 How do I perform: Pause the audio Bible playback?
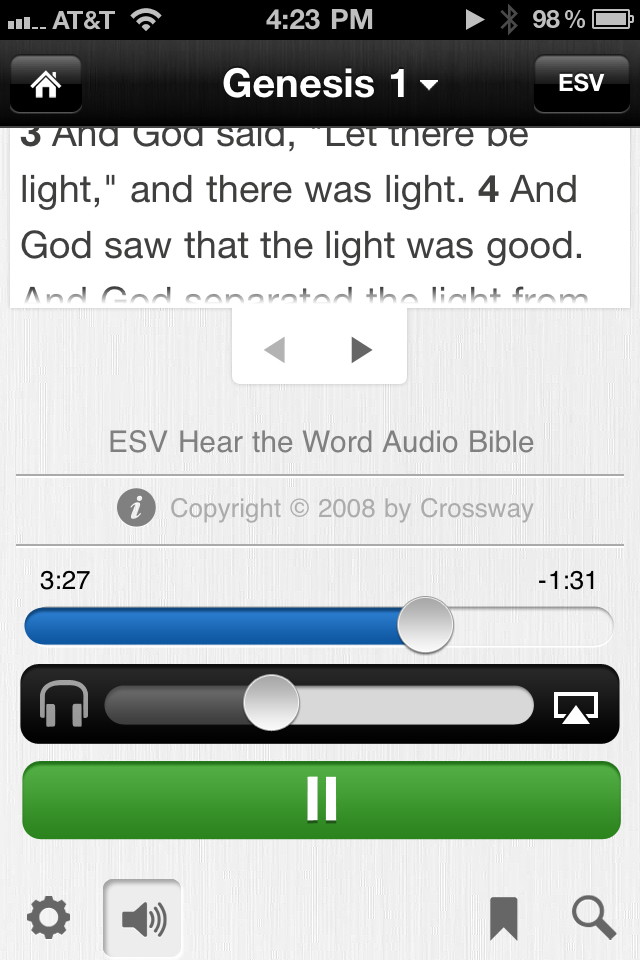click(x=321, y=799)
